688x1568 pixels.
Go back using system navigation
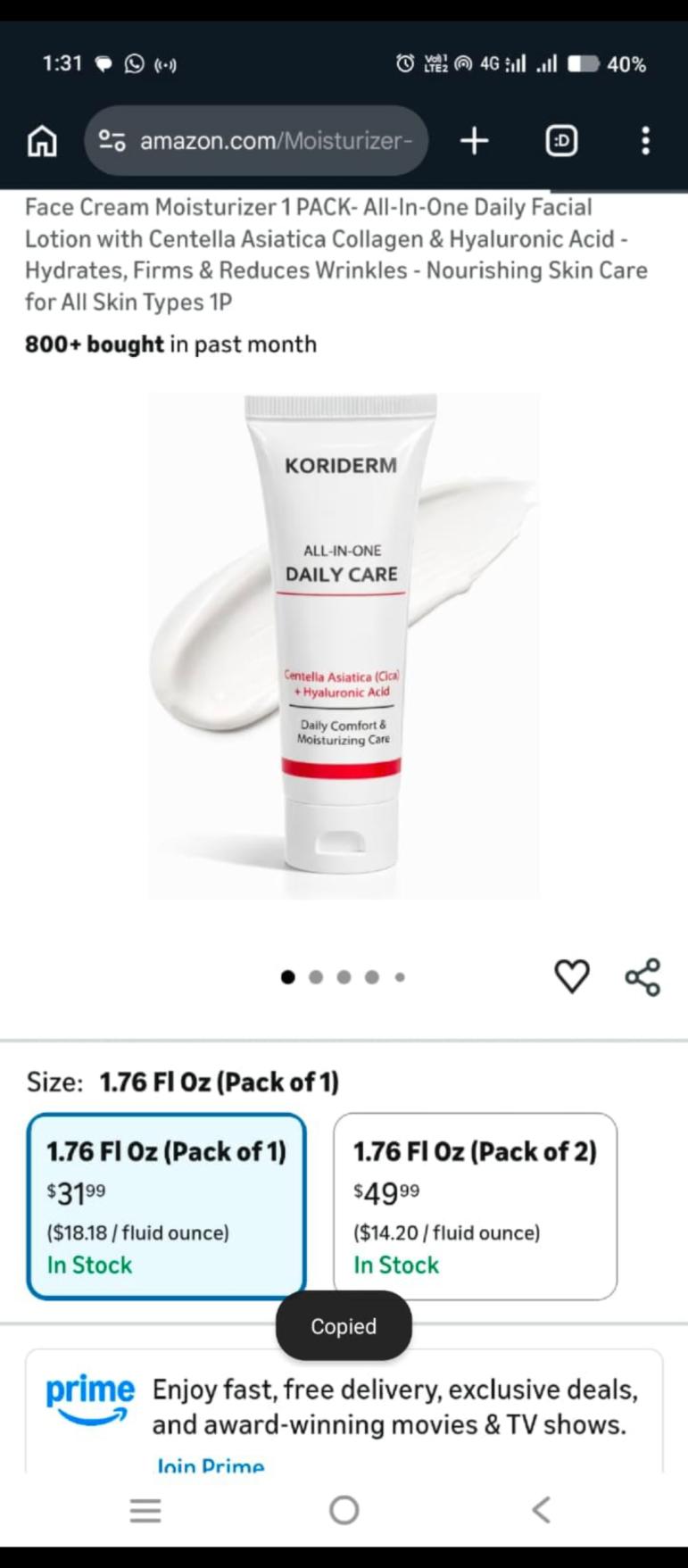point(541,1510)
